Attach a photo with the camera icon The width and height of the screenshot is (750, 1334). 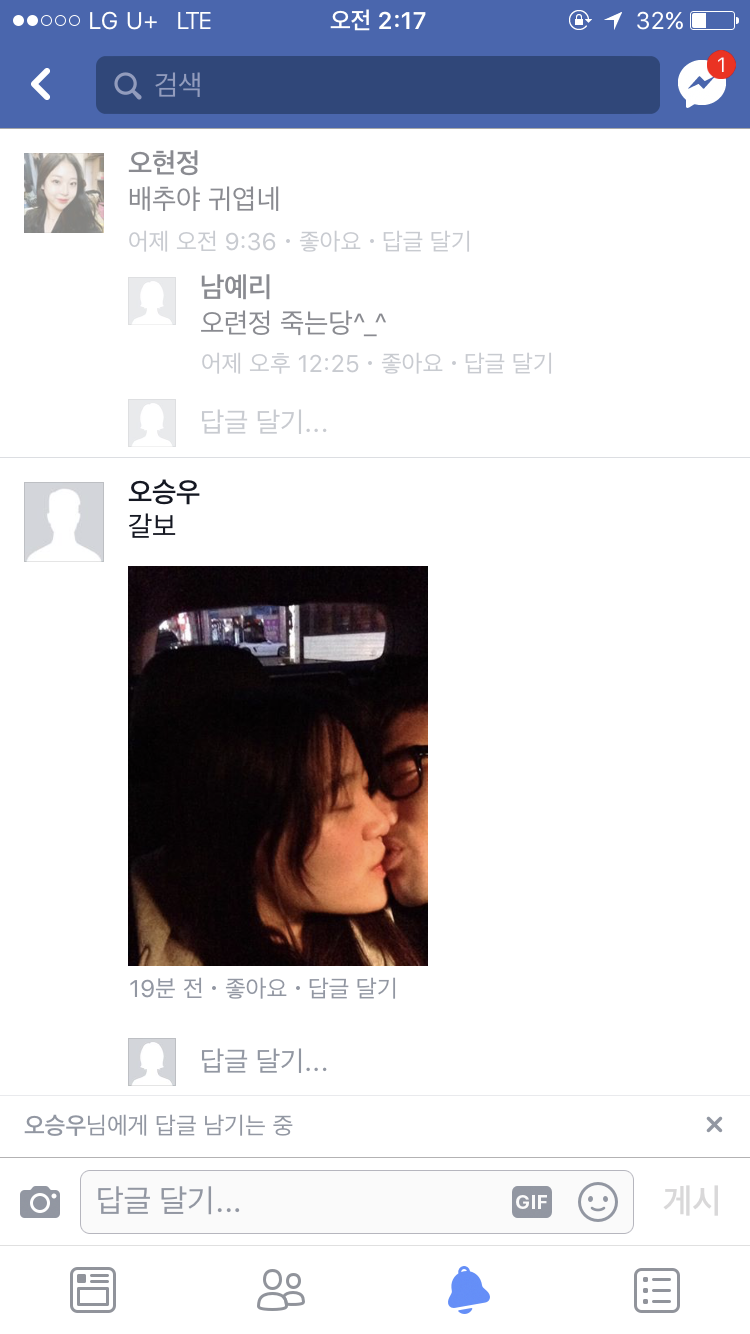40,1201
